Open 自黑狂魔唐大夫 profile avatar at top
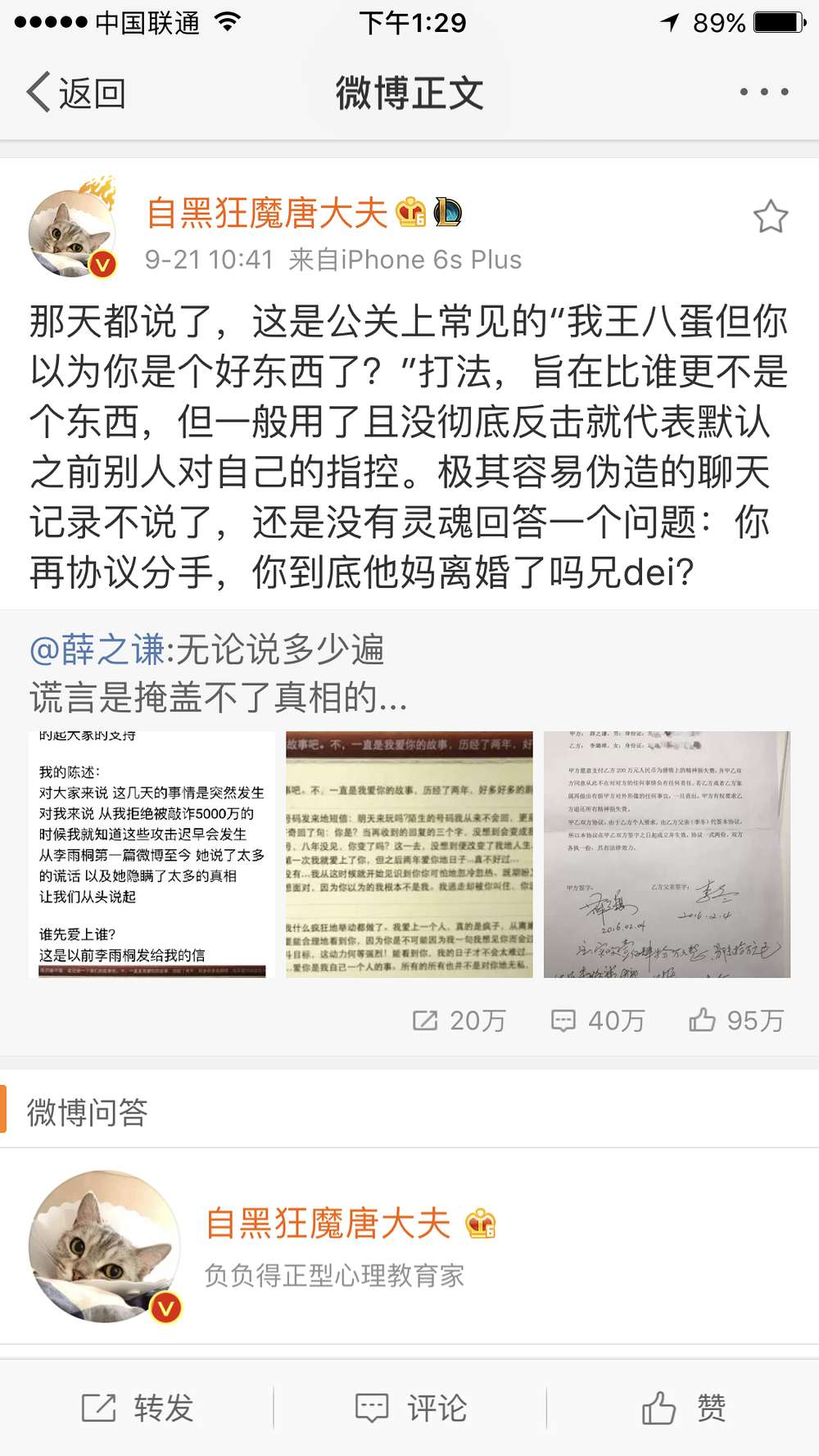This screenshot has height=1456, width=819. [72, 233]
